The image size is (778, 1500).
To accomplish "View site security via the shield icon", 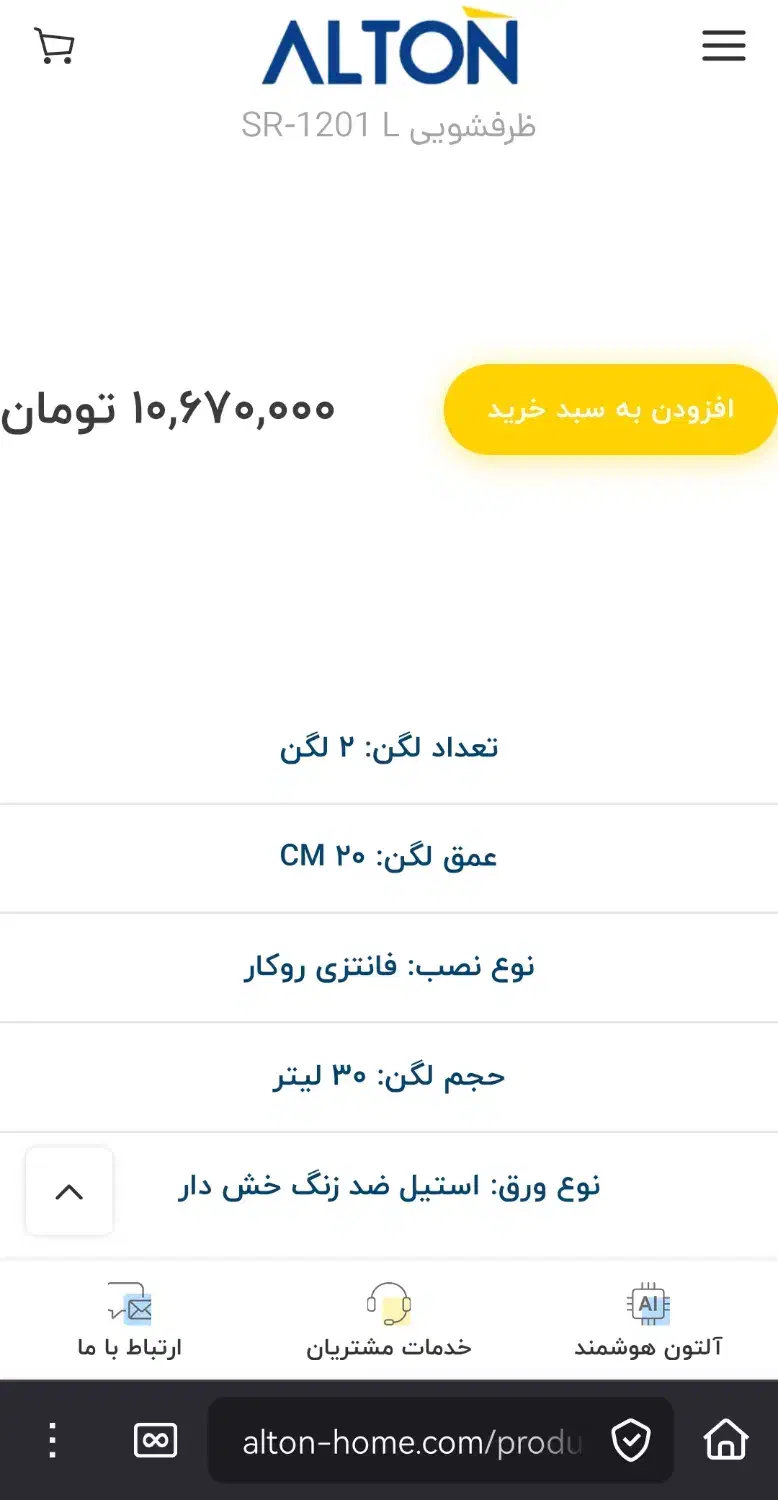I will click(631, 1440).
